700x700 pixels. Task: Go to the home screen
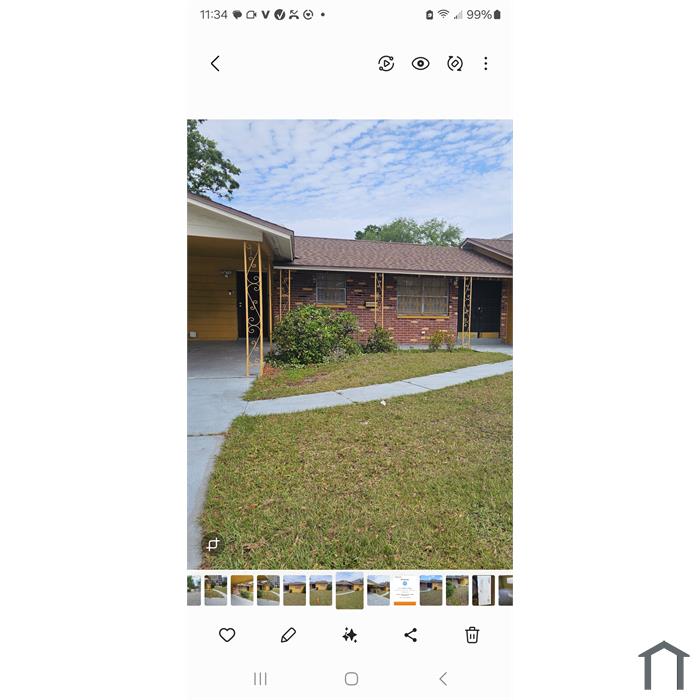point(351,679)
